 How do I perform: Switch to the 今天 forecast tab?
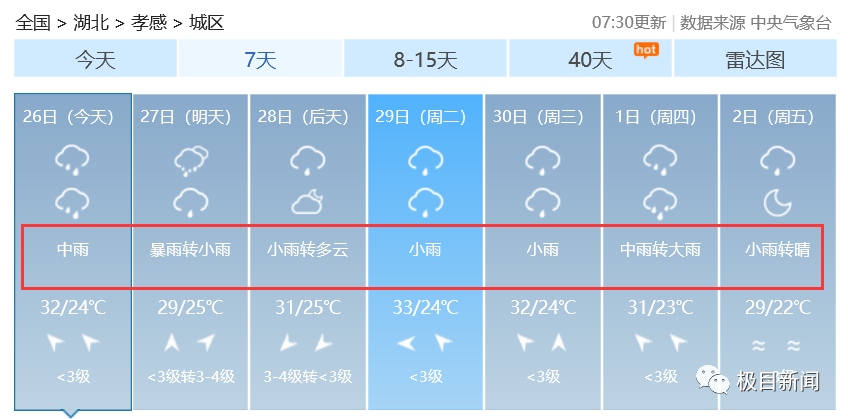(96, 60)
